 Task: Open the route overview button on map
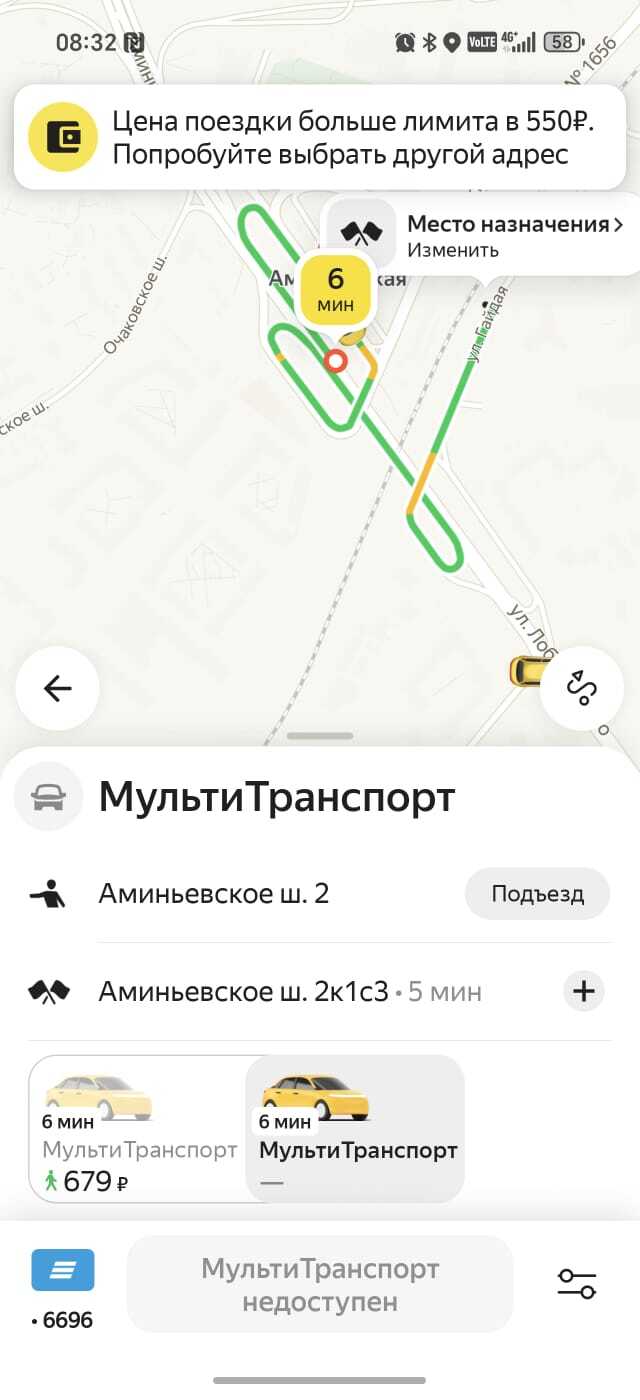581,688
